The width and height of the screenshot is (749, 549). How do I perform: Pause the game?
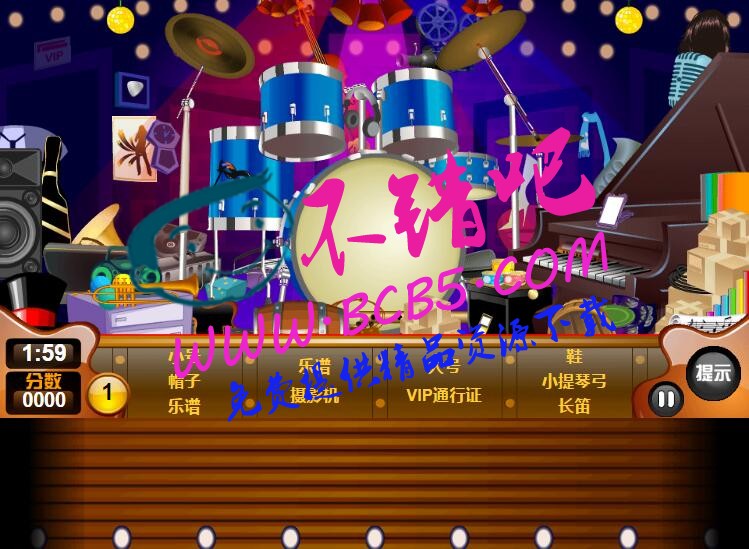[666, 400]
